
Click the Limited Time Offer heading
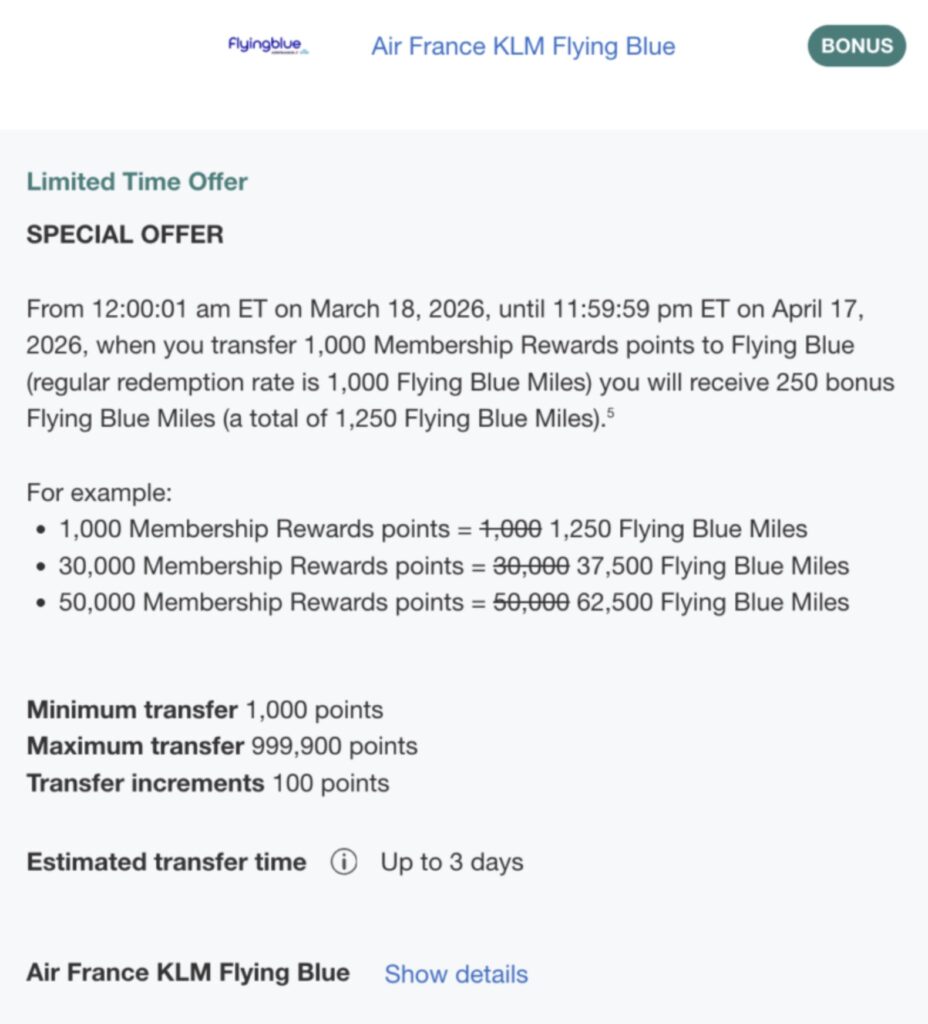click(x=138, y=182)
